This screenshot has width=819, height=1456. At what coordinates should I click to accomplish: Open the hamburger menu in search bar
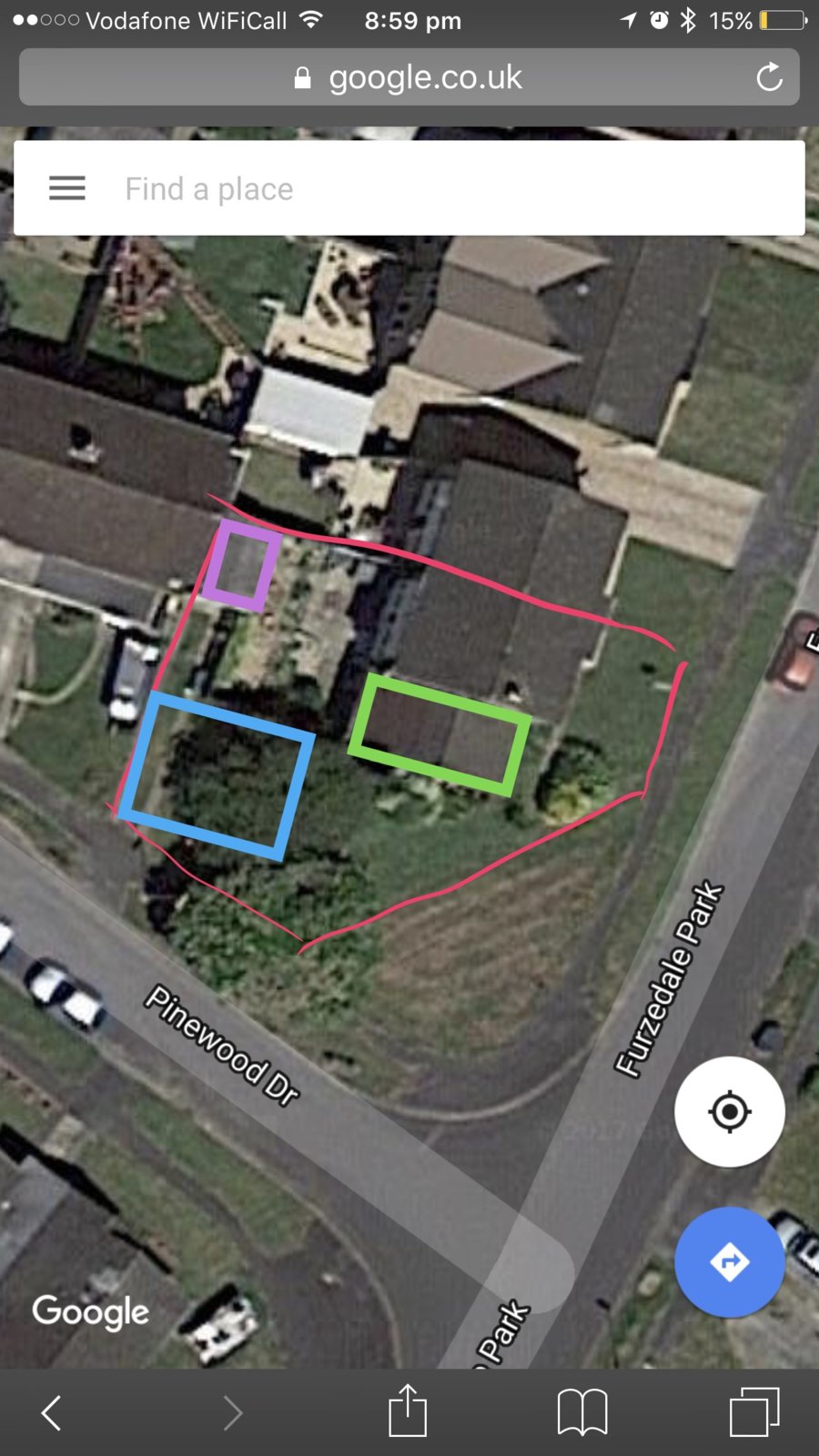67,188
